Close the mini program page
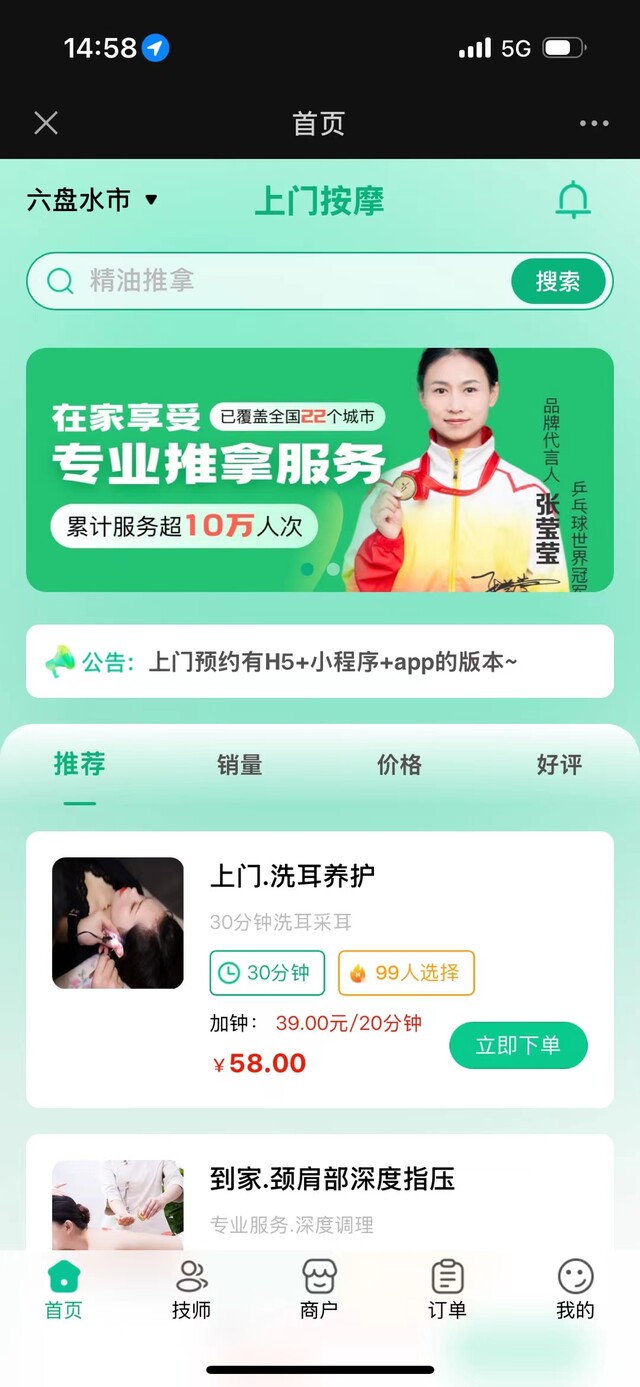The height and width of the screenshot is (1387, 640). click(x=46, y=123)
